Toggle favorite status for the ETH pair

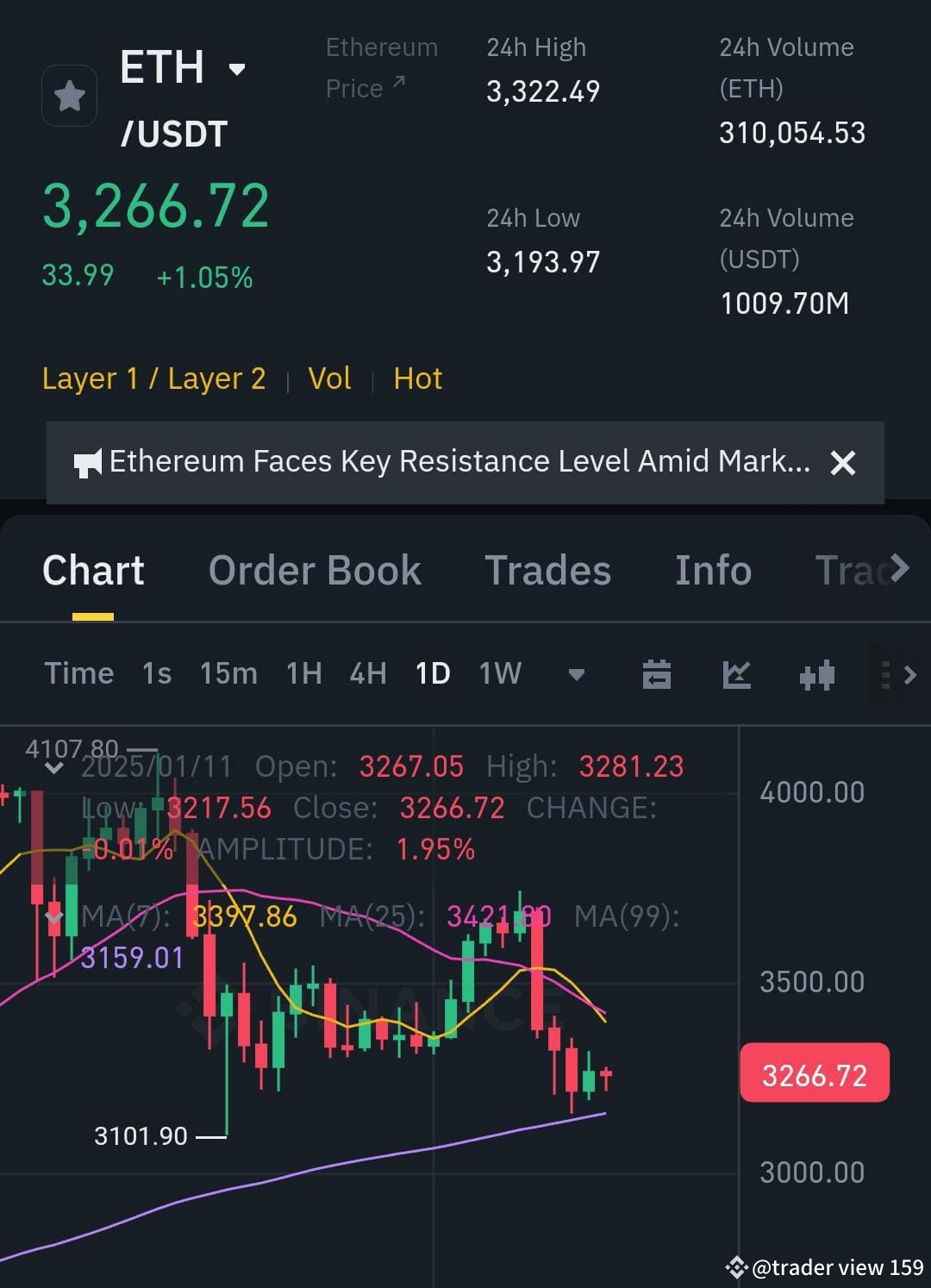point(69,96)
